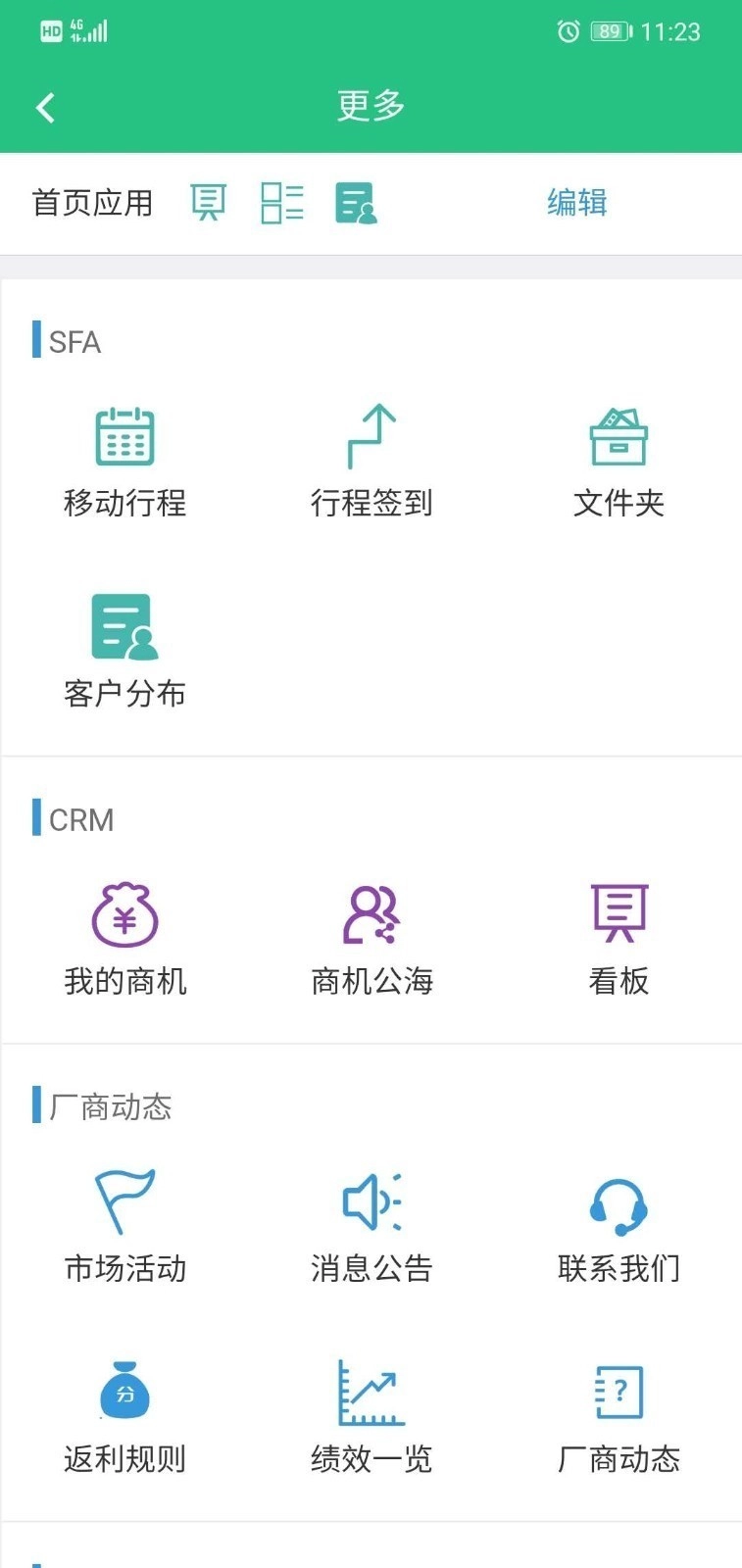Open 我的商机 money bag icon
Screen dimensions: 742x1568
coord(124,916)
